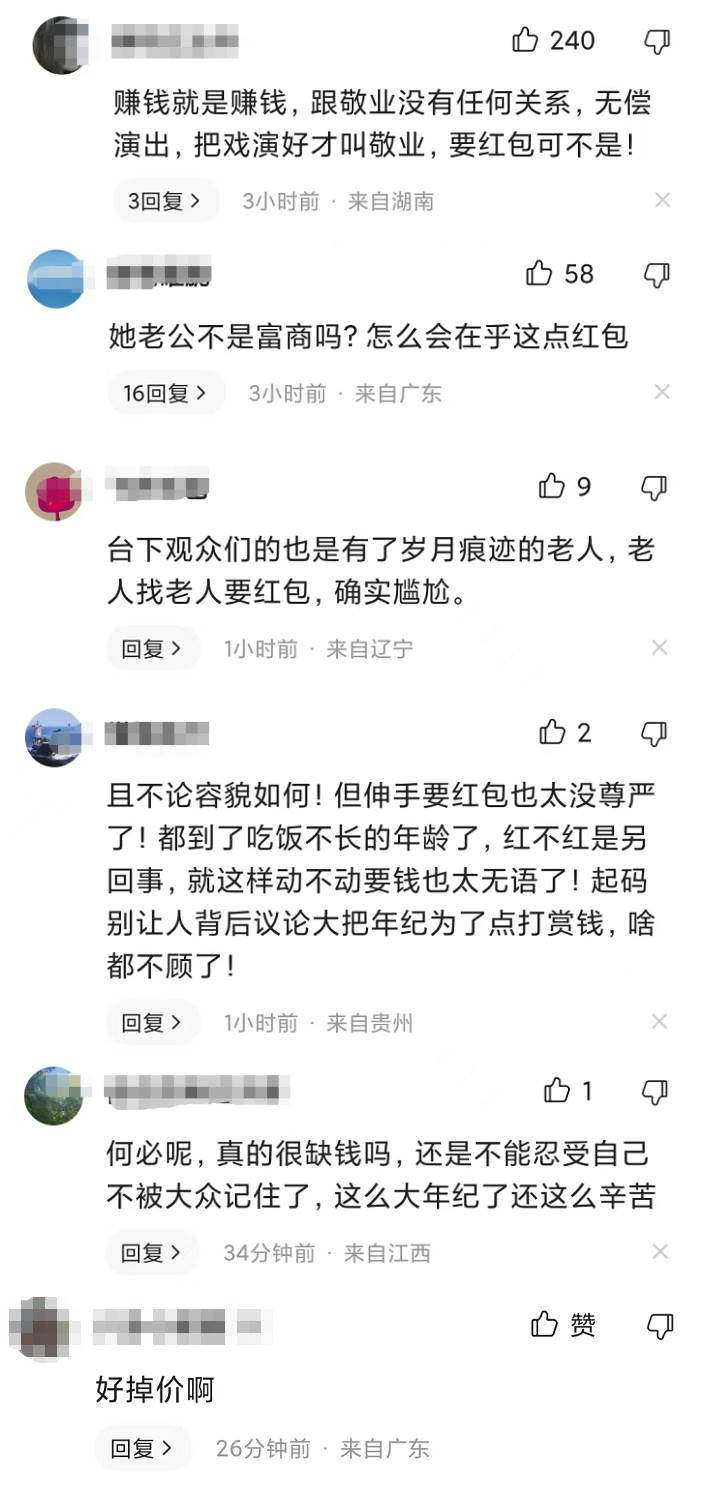Like the comment from 江西
Image resolution: width=705 pixels, height=1486 pixels.
tap(557, 1091)
